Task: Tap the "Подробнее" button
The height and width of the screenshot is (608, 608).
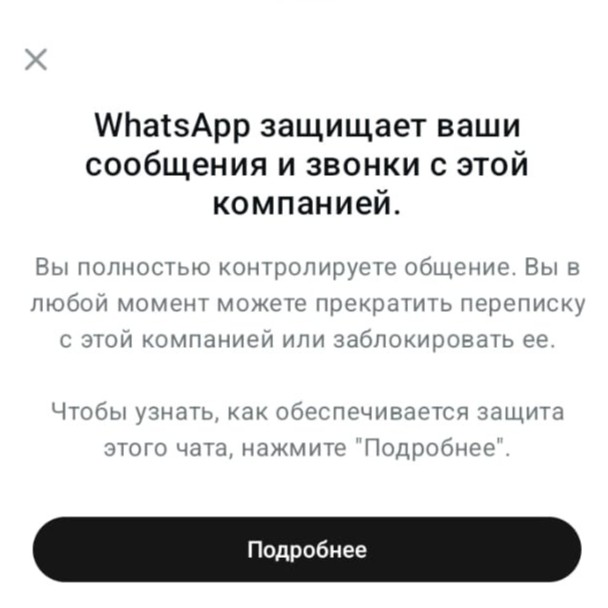Action: [x=307, y=549]
